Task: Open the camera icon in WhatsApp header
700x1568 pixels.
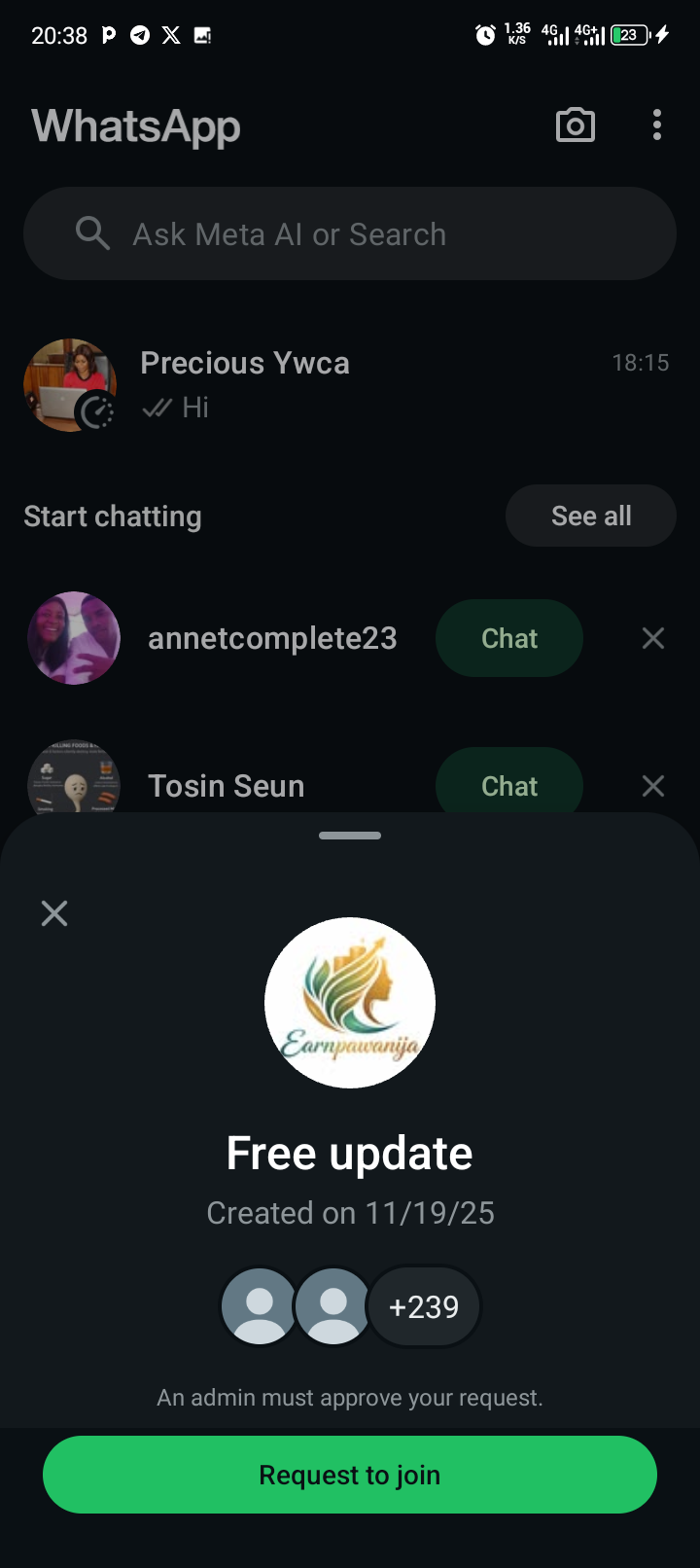Action: click(x=575, y=125)
